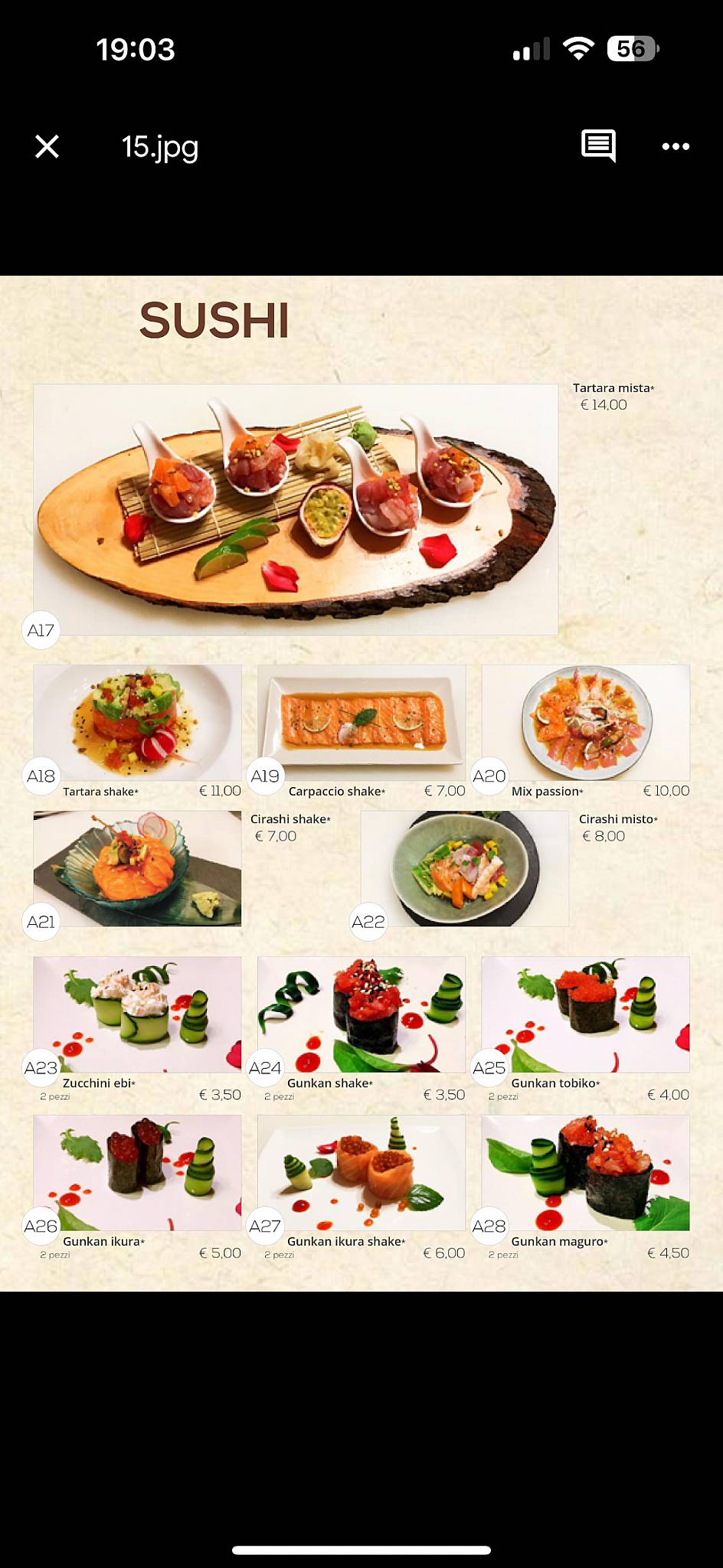Tap the Tartara mista € 14,00 price text
Image resolution: width=723 pixels, height=1568 pixels.
coord(612,397)
